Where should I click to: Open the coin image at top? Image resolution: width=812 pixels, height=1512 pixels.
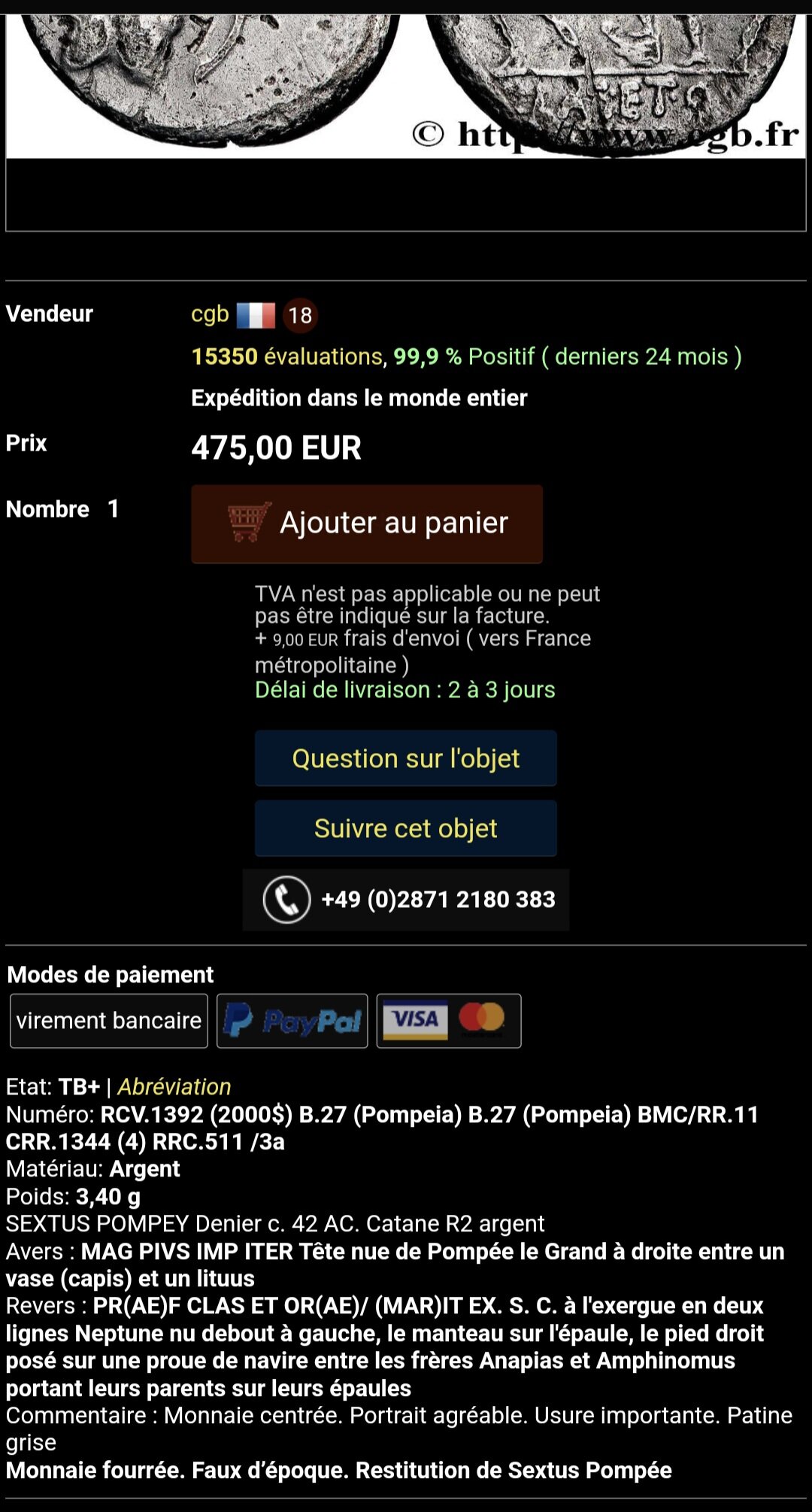coord(406,84)
